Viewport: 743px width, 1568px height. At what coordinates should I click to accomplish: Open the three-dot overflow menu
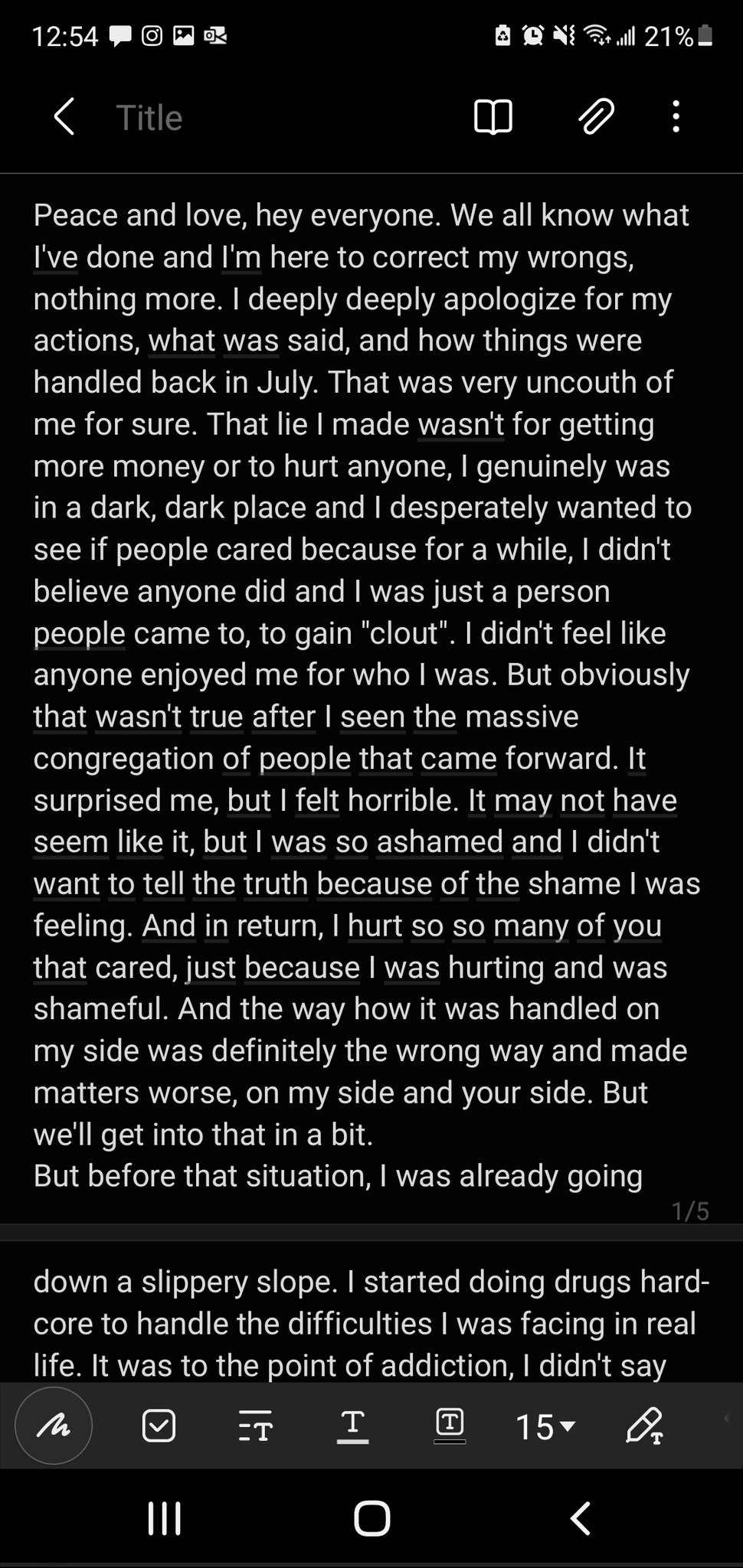pos(676,117)
